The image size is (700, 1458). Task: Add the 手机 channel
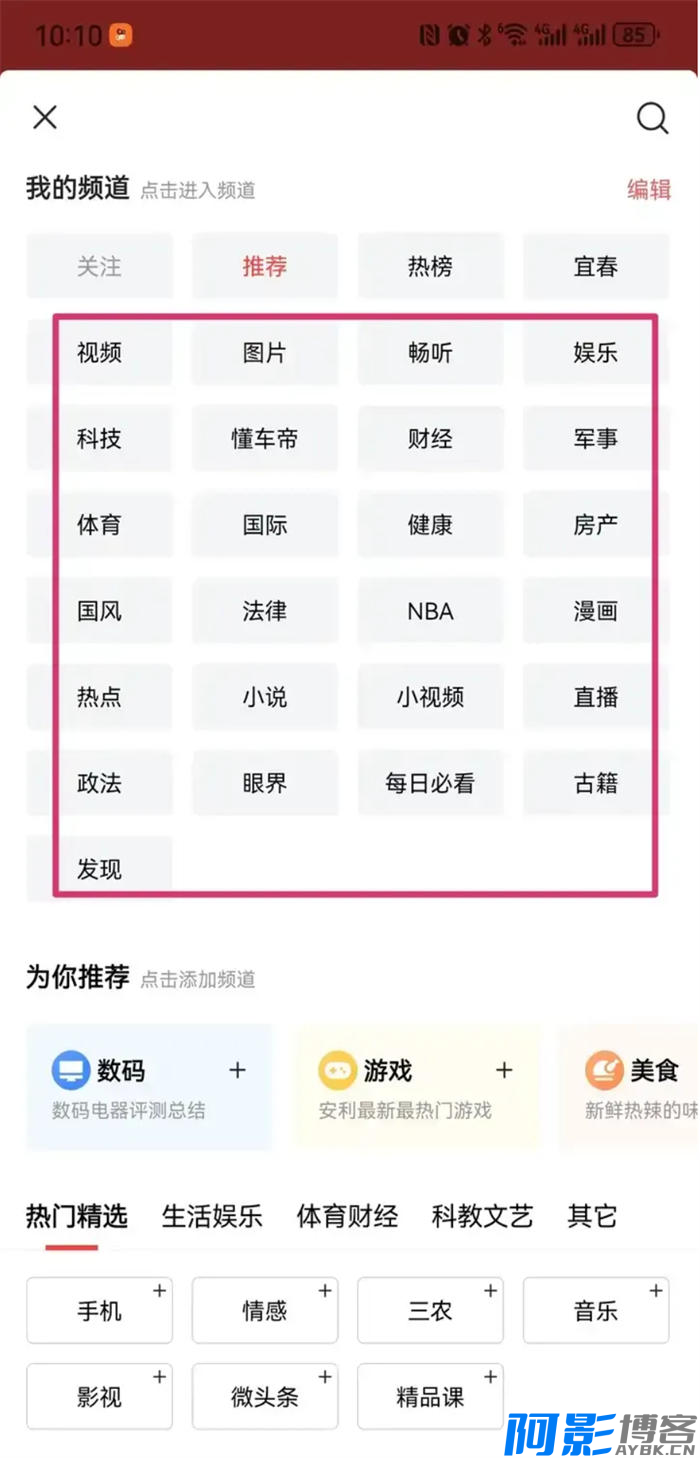pyautogui.click(x=99, y=1310)
